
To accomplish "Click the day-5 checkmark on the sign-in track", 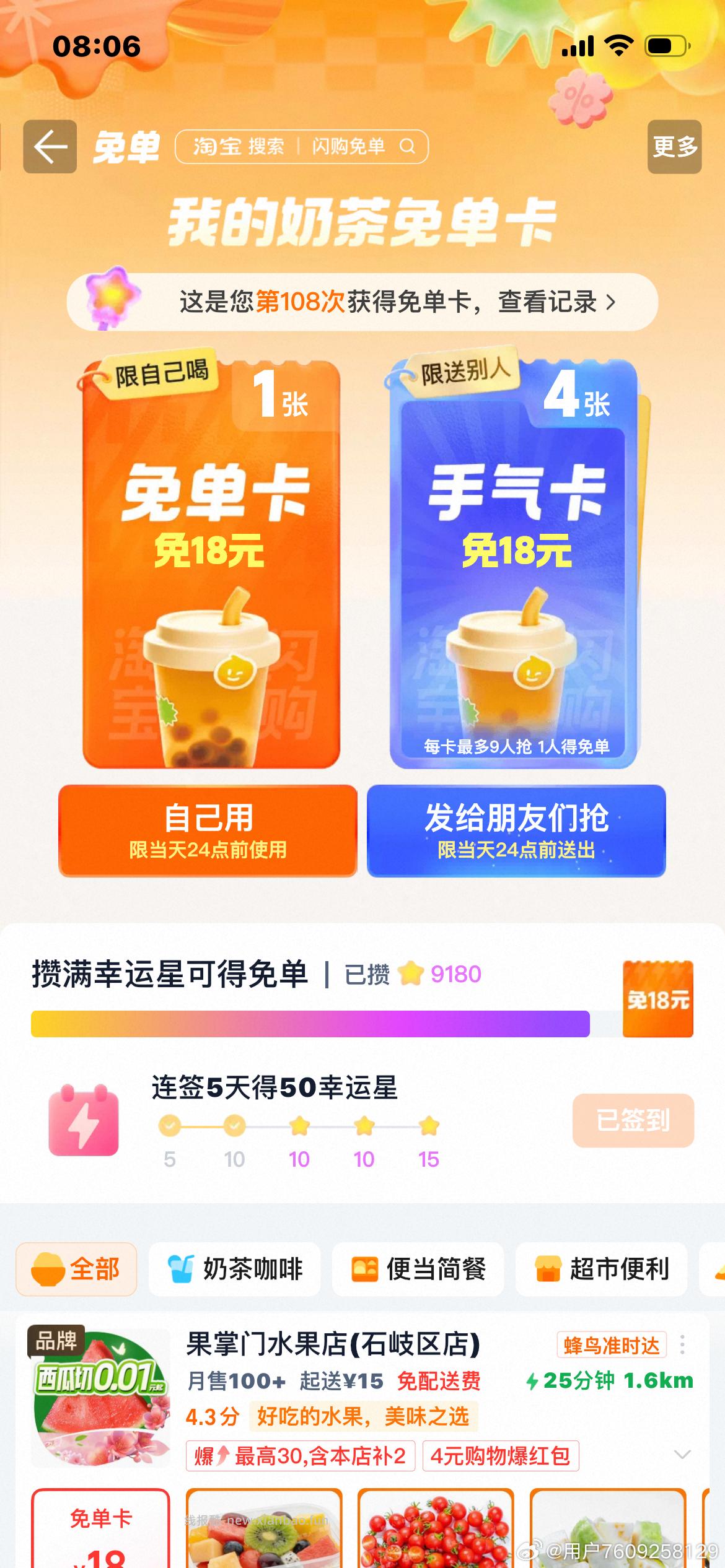I will [169, 1127].
